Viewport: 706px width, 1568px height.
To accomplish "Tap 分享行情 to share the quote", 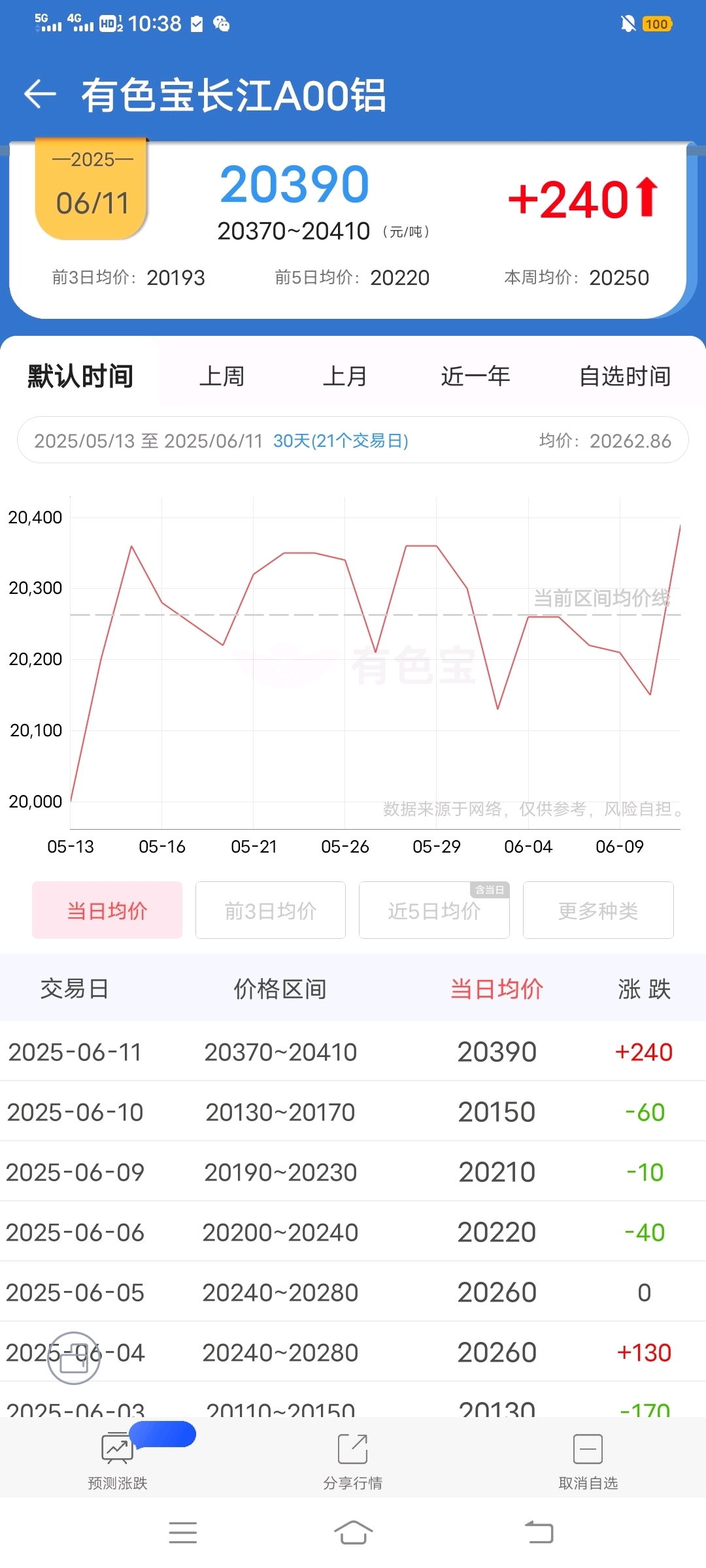I will tap(353, 1461).
